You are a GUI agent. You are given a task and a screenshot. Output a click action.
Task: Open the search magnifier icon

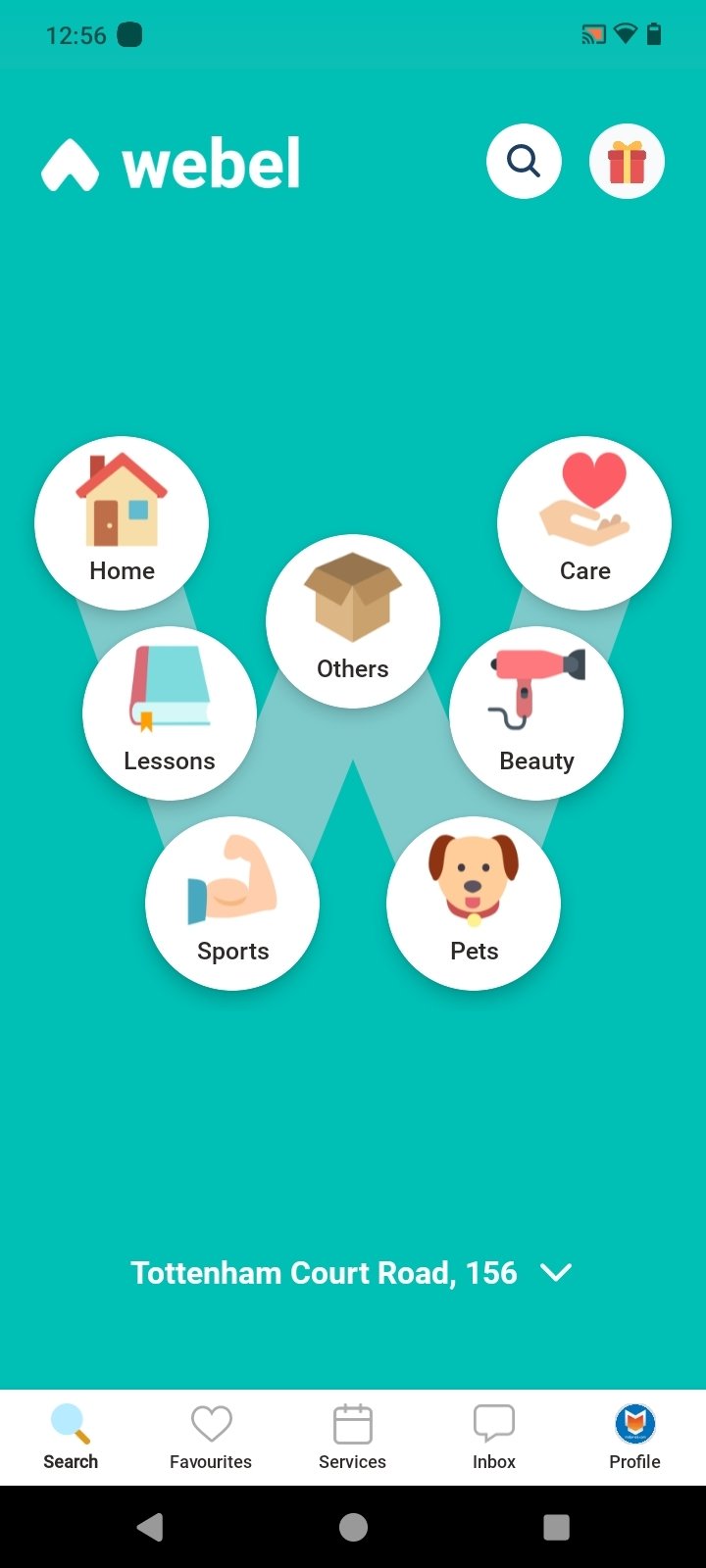[524, 162]
